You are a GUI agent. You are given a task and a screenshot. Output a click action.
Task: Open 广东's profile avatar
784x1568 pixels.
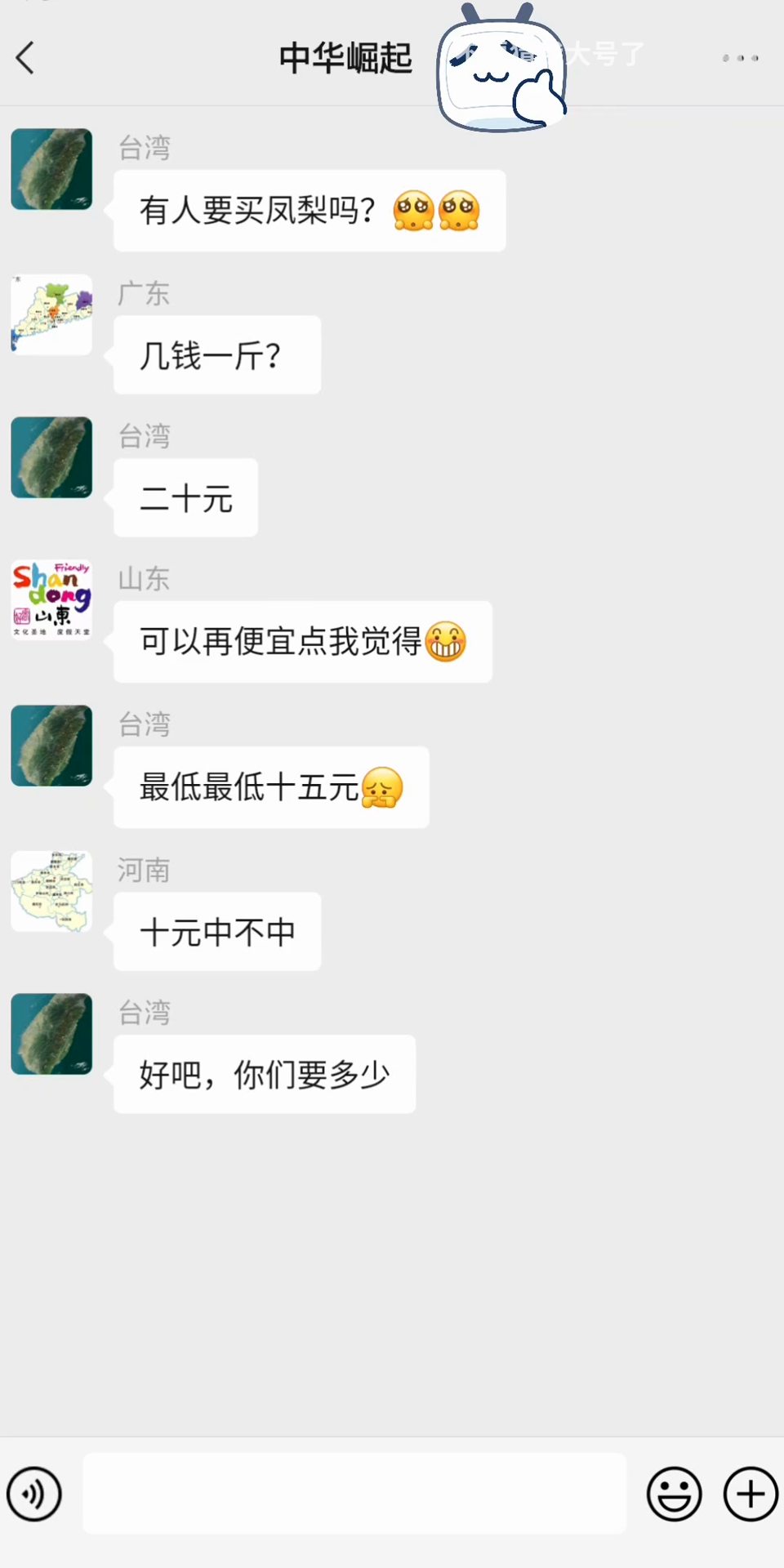pos(51,314)
